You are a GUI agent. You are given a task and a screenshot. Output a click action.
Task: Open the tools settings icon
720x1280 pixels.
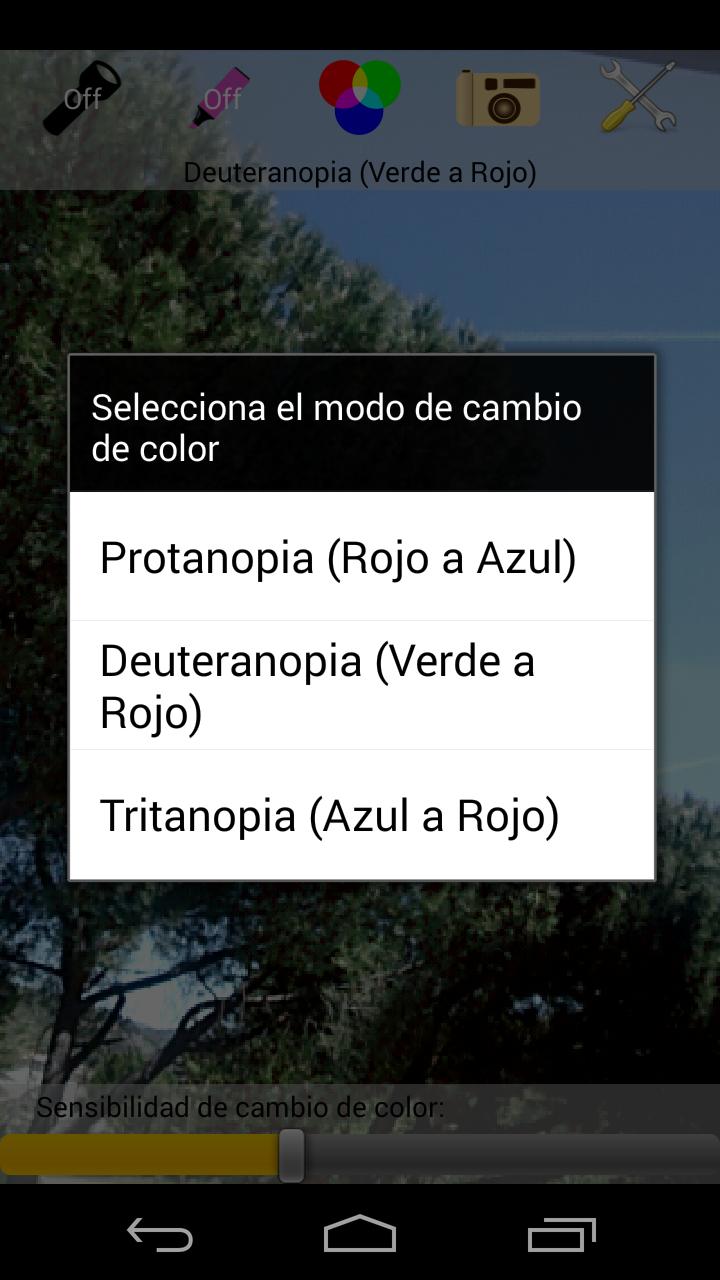[x=638, y=97]
